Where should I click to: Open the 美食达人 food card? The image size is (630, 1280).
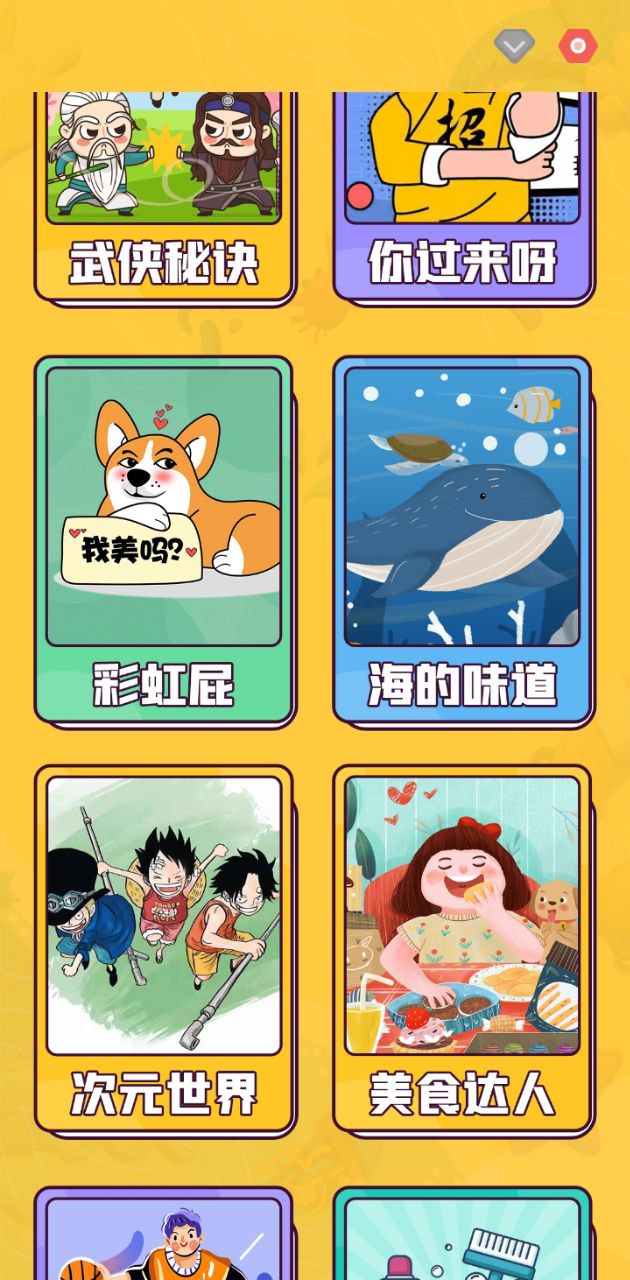pyautogui.click(x=462, y=948)
